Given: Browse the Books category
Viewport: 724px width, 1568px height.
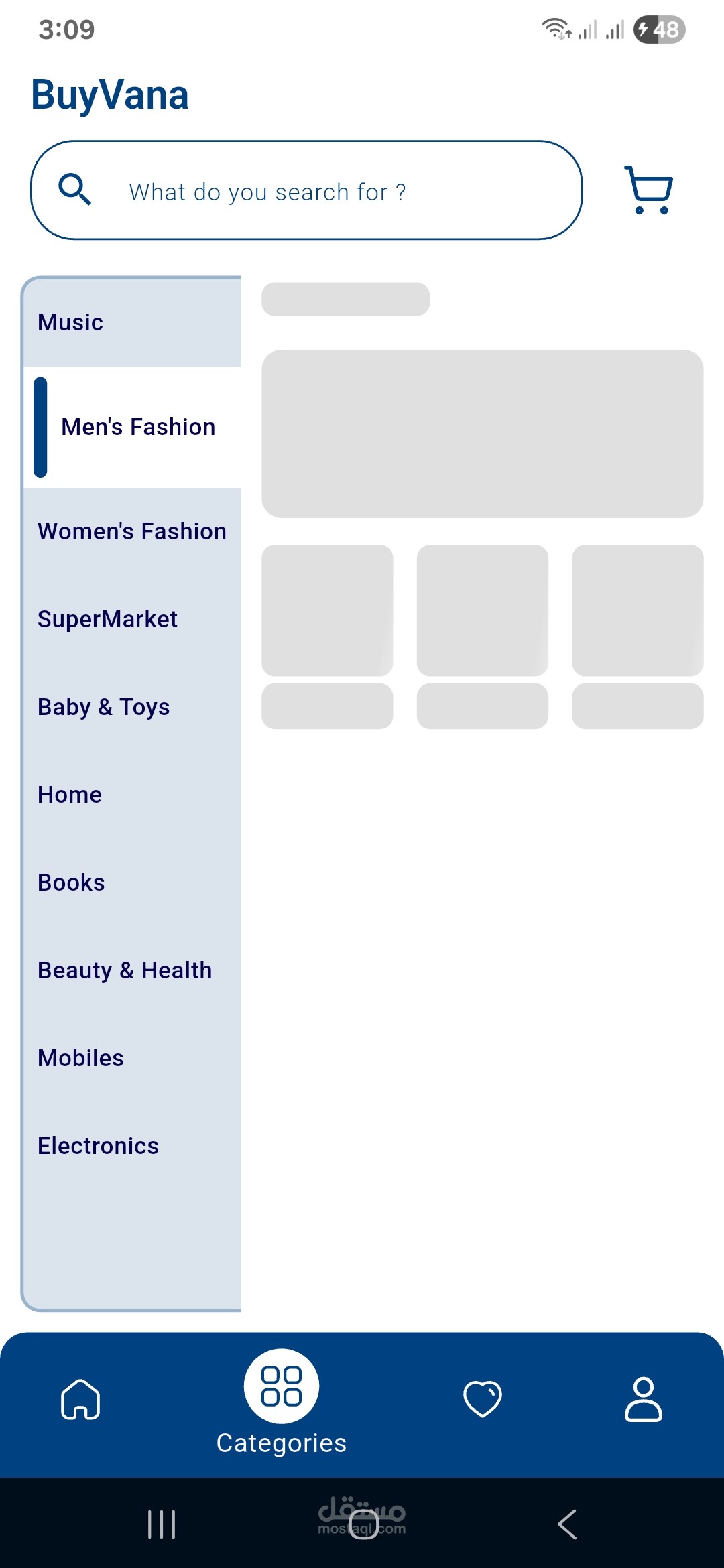Looking at the screenshot, I should pyautogui.click(x=133, y=883).
